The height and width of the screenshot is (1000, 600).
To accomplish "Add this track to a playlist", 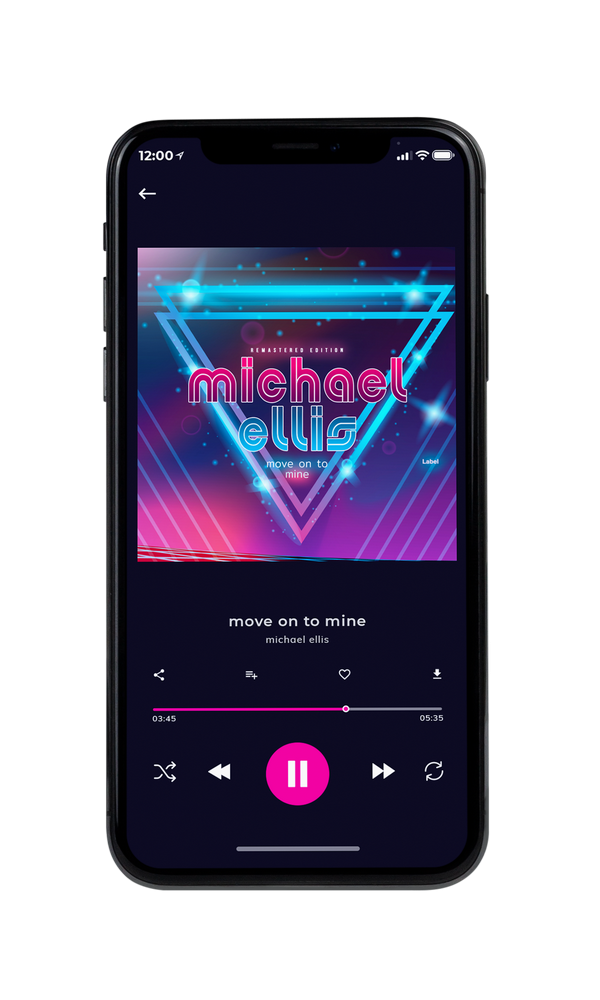I will (251, 675).
